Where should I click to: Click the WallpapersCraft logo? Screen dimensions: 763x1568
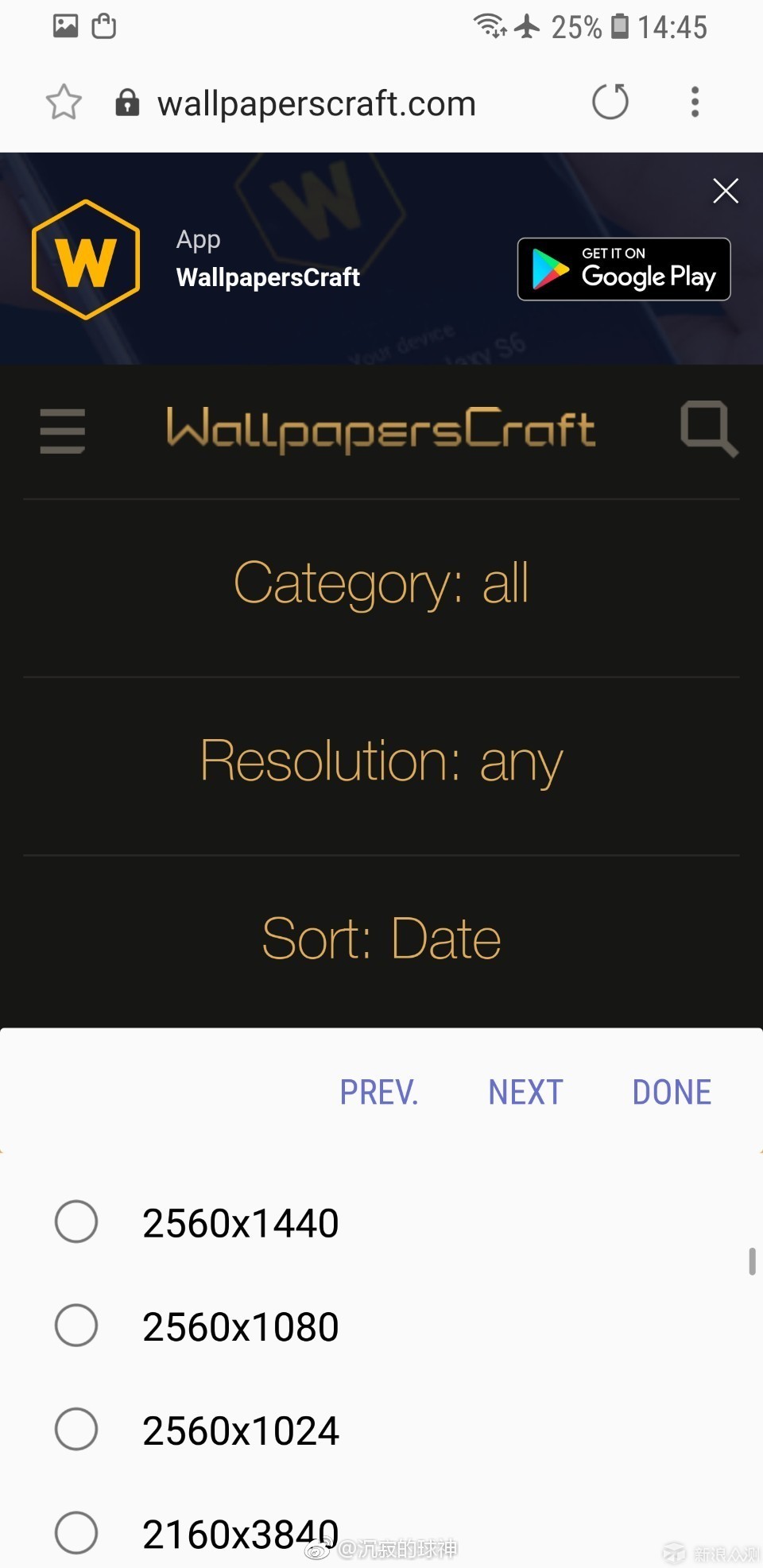pos(381,429)
